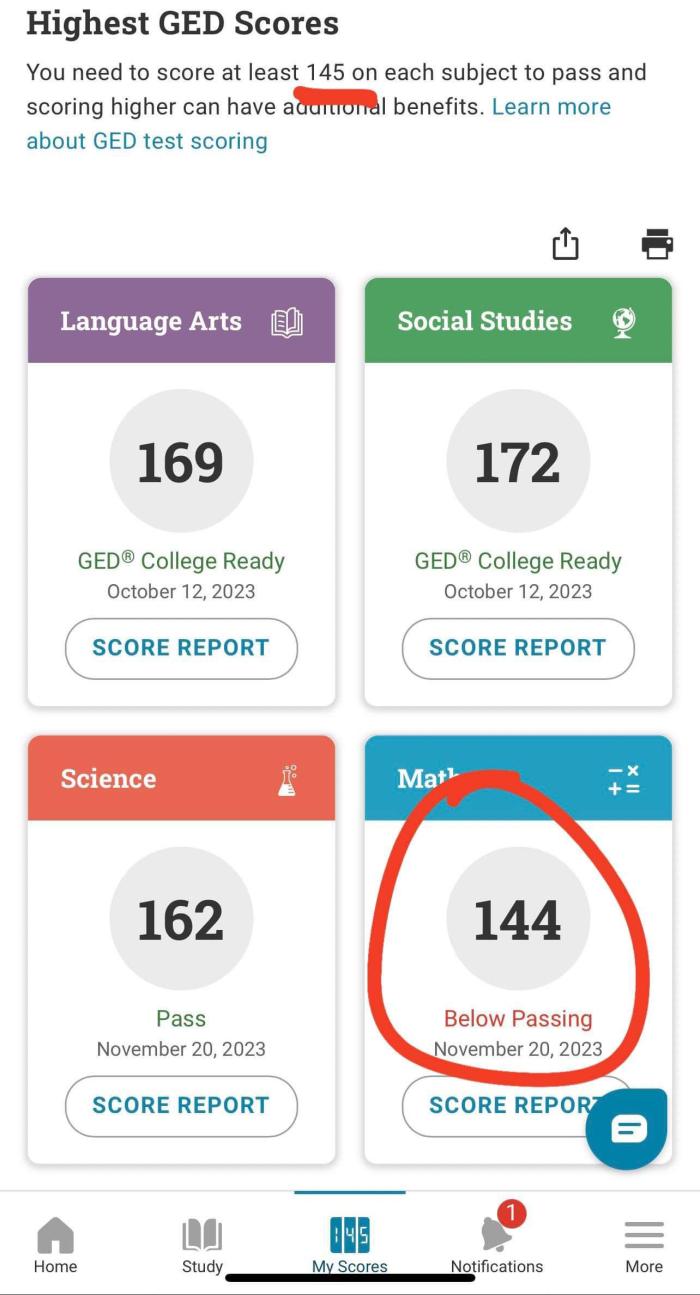Open the Notifications tab
Viewport: 700px width, 1295px height.
497,1245
